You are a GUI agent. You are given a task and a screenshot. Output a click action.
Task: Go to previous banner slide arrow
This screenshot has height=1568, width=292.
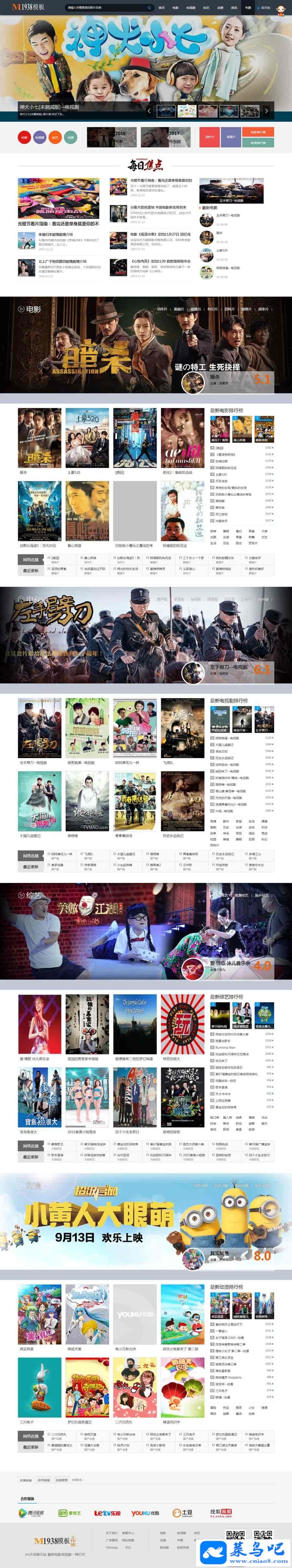(x=150, y=111)
